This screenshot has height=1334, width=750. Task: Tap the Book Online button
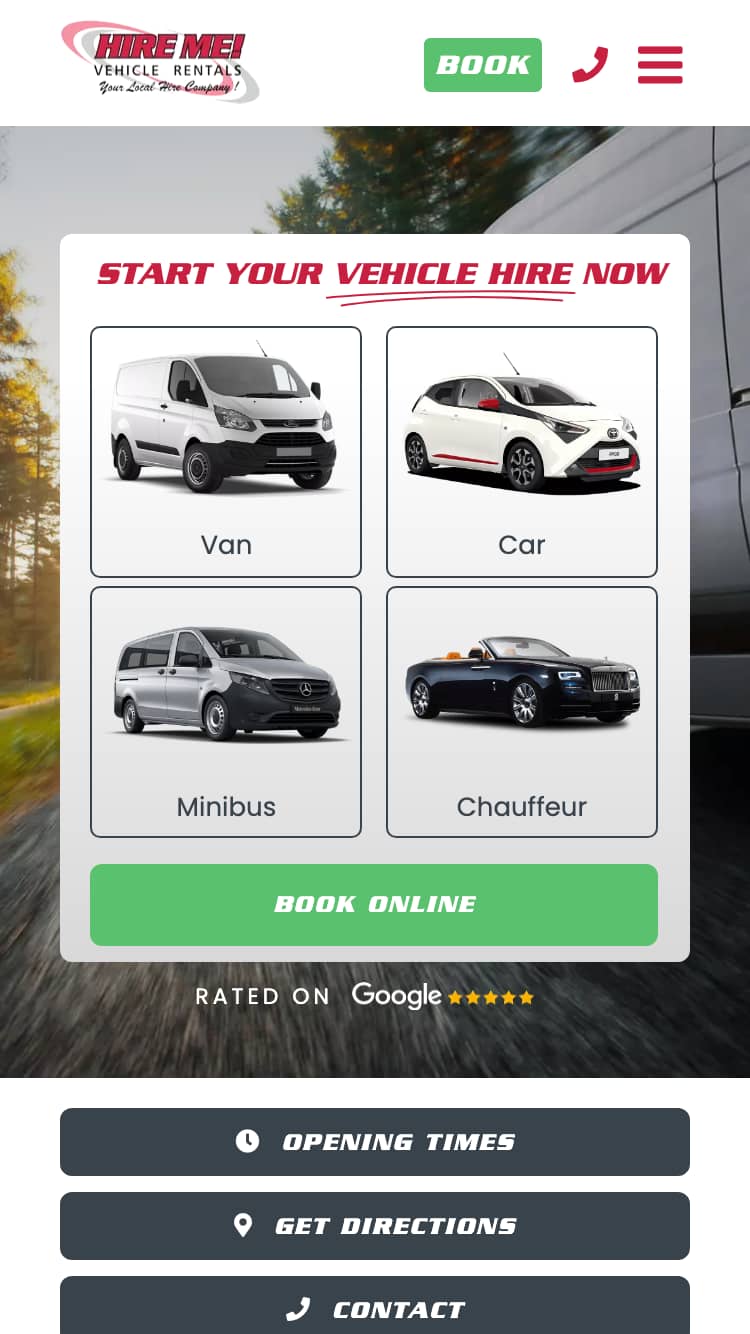(x=374, y=905)
